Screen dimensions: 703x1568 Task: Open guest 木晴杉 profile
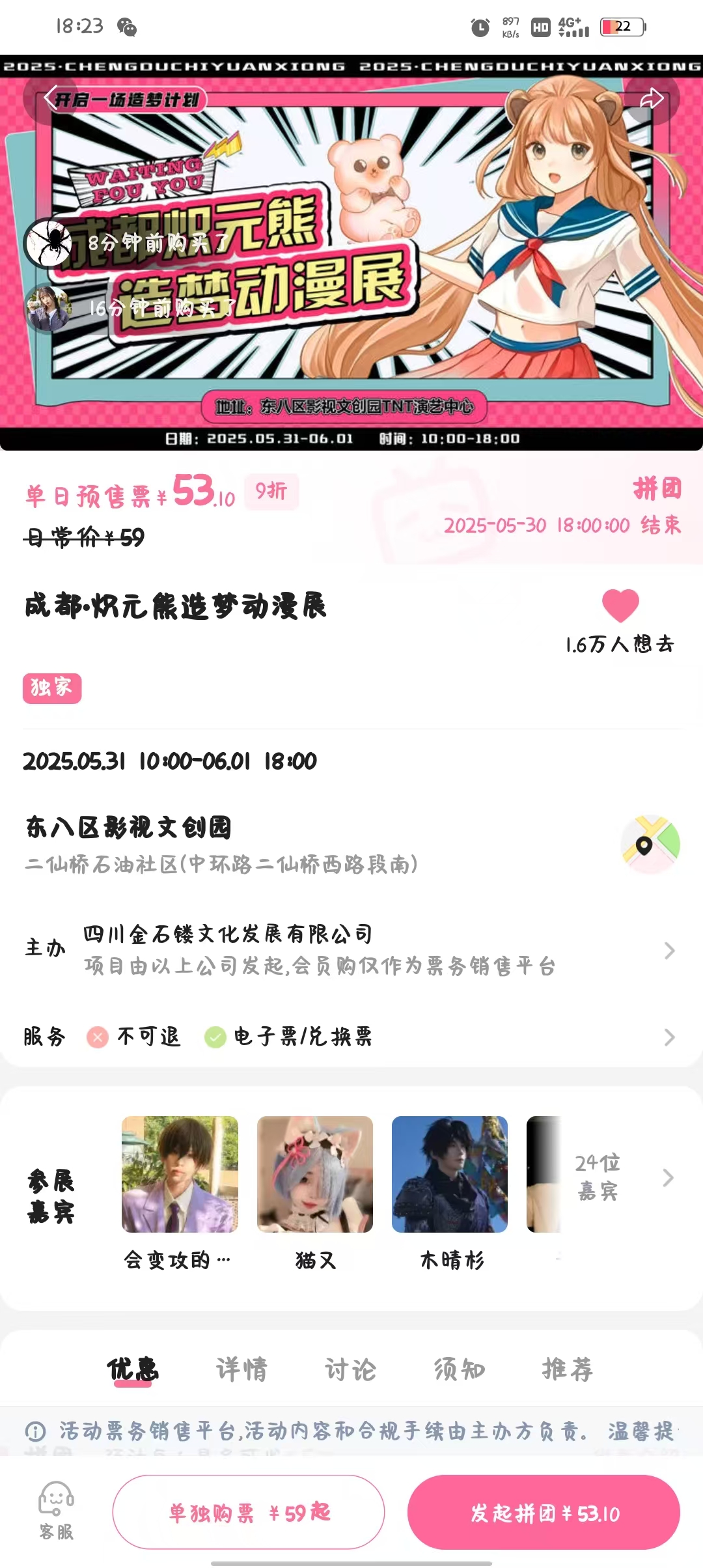450,1174
